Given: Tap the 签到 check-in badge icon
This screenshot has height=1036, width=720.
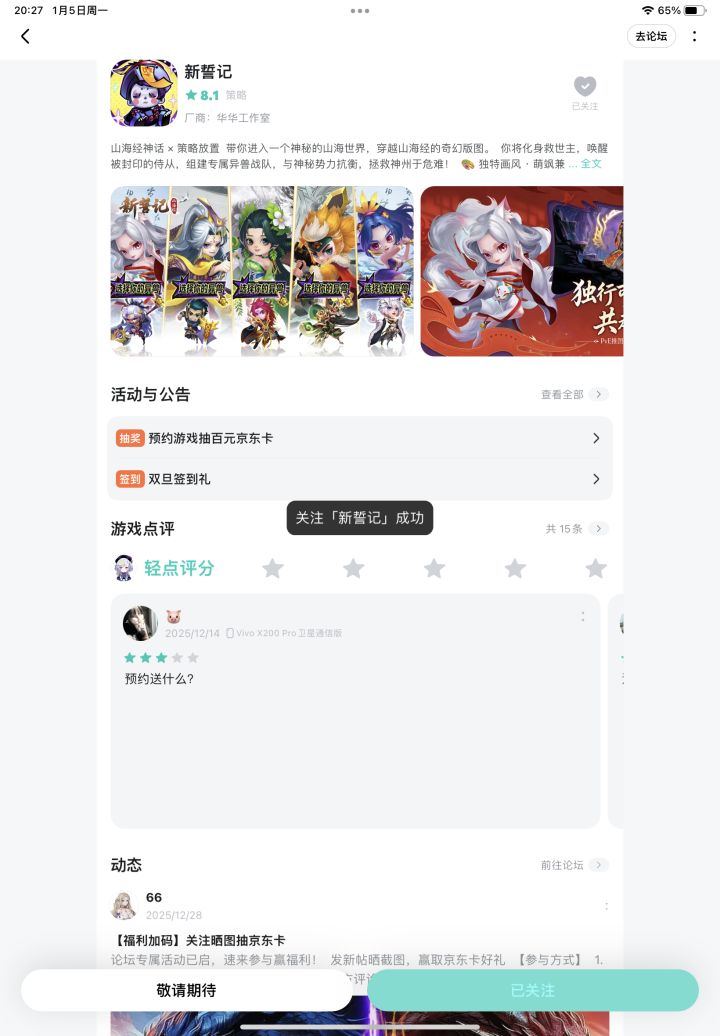Looking at the screenshot, I should [x=130, y=479].
